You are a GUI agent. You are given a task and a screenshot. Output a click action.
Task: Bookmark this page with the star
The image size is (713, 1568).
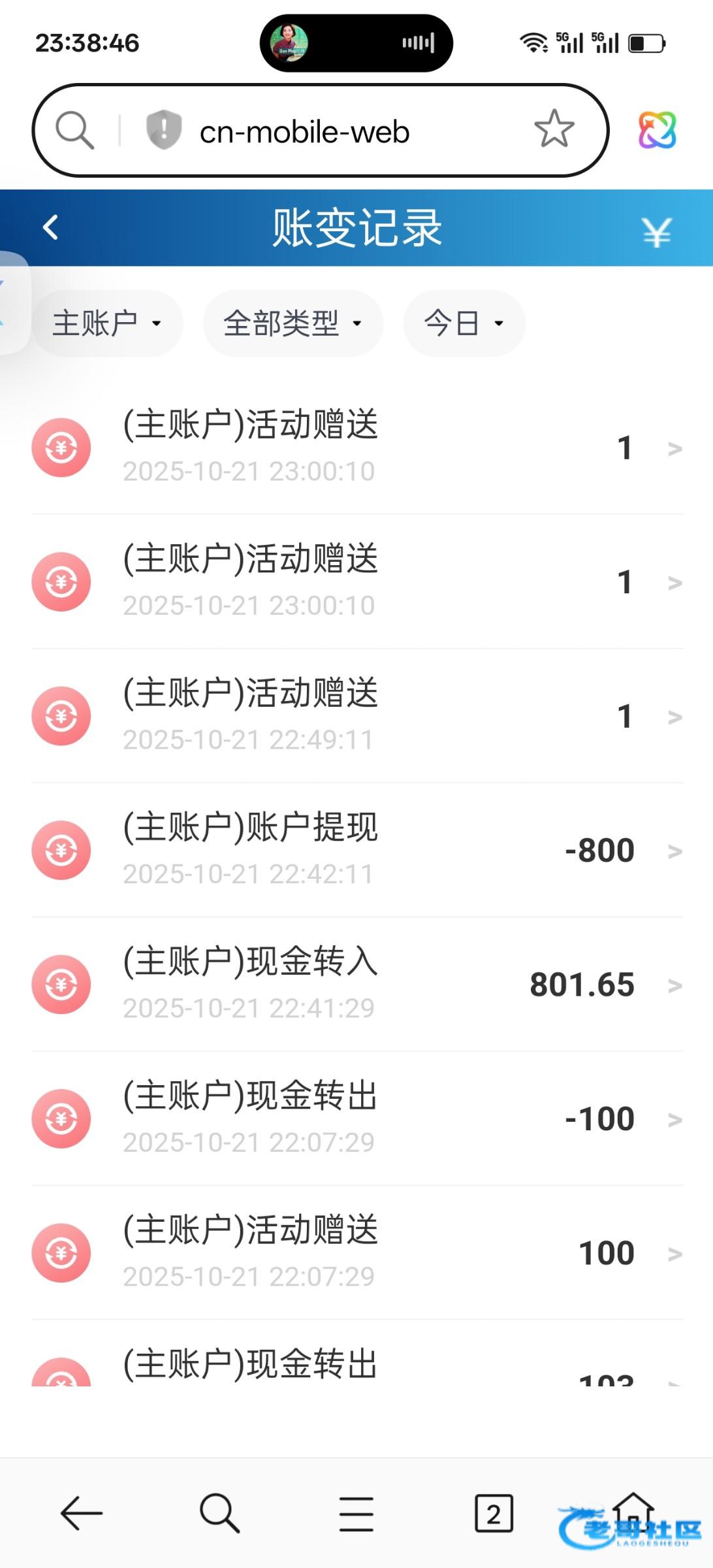coord(554,129)
